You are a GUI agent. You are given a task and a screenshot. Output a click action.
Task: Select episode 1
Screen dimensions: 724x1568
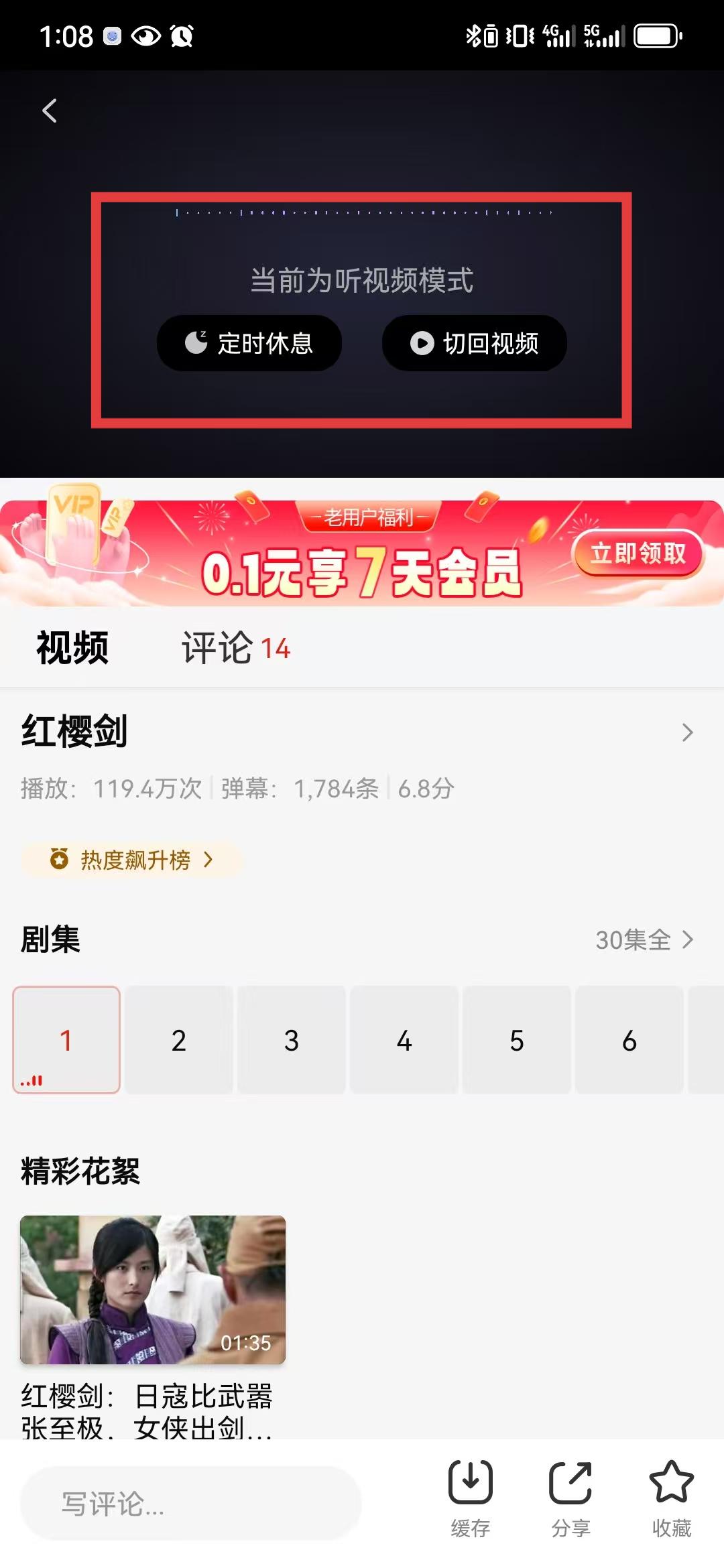pos(66,1040)
